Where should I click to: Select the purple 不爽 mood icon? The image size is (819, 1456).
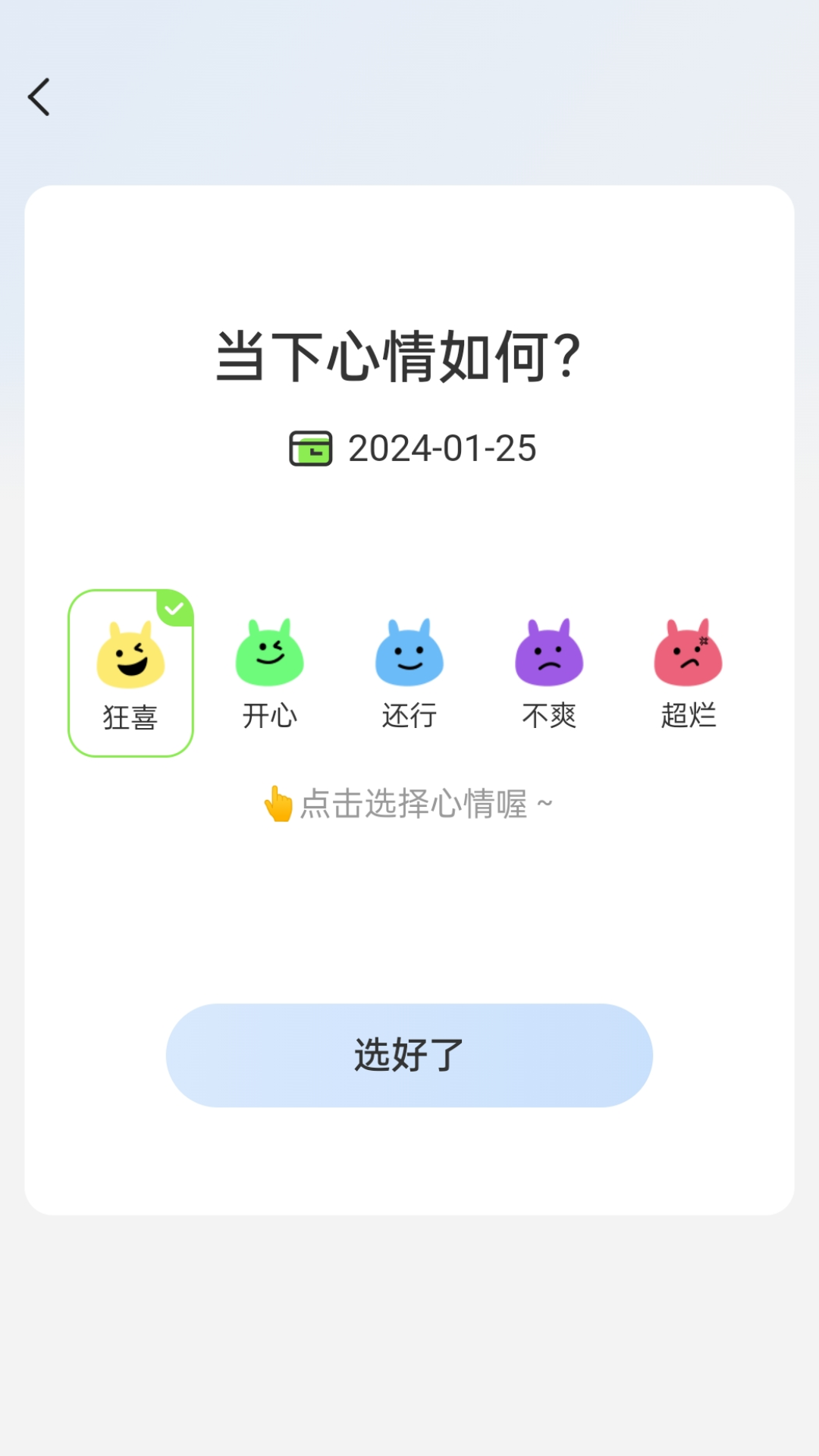click(x=548, y=654)
